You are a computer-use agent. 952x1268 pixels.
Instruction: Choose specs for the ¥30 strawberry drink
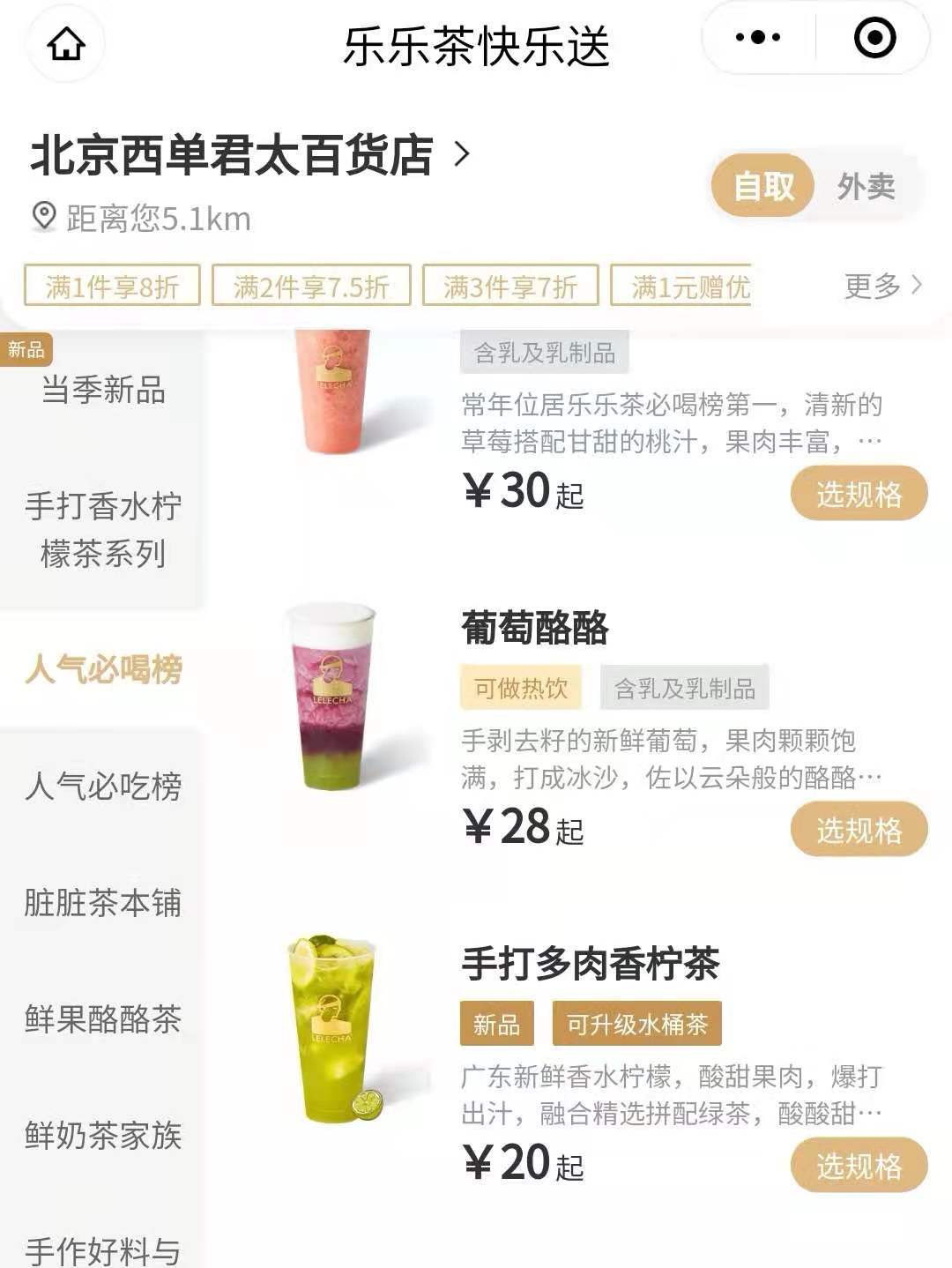pyautogui.click(x=859, y=494)
